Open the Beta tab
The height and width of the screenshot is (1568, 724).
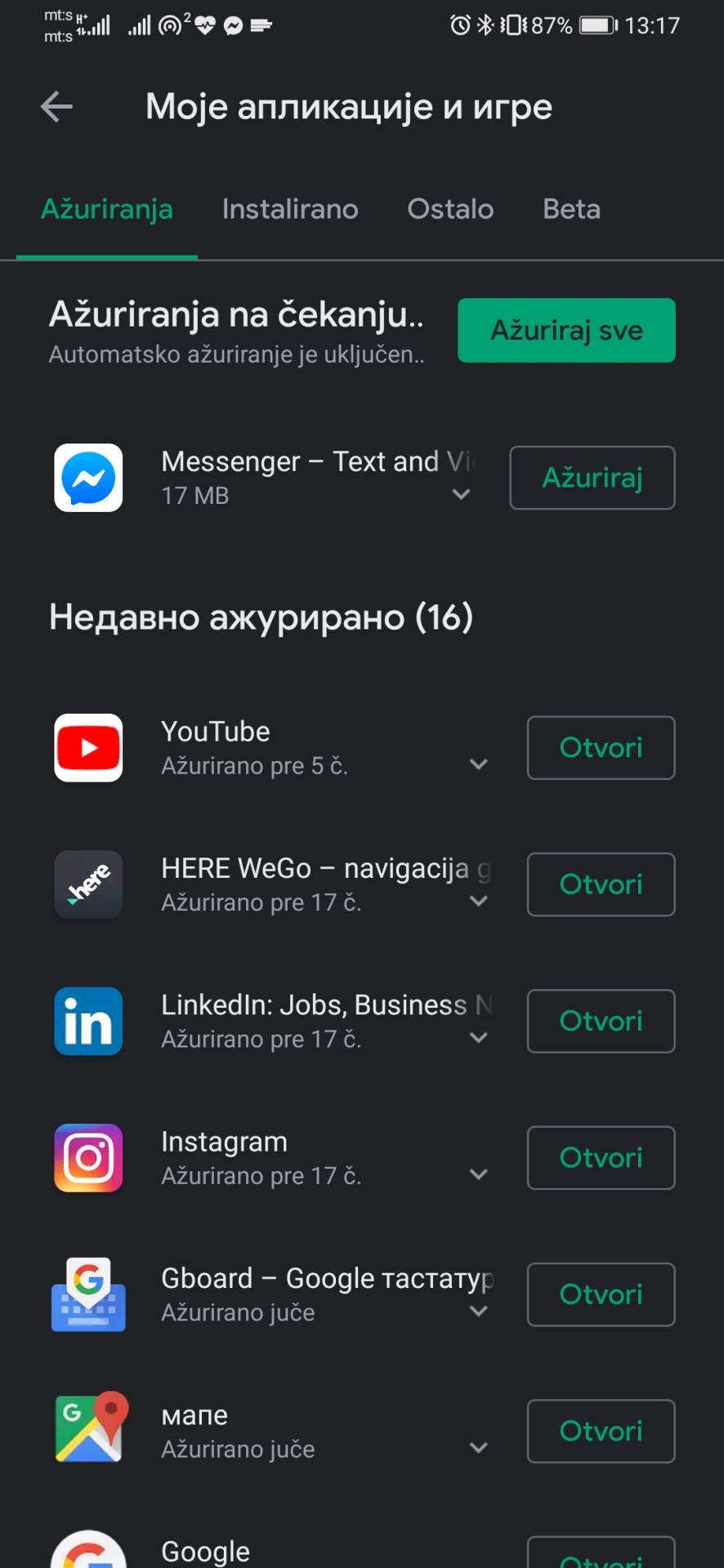coord(571,209)
